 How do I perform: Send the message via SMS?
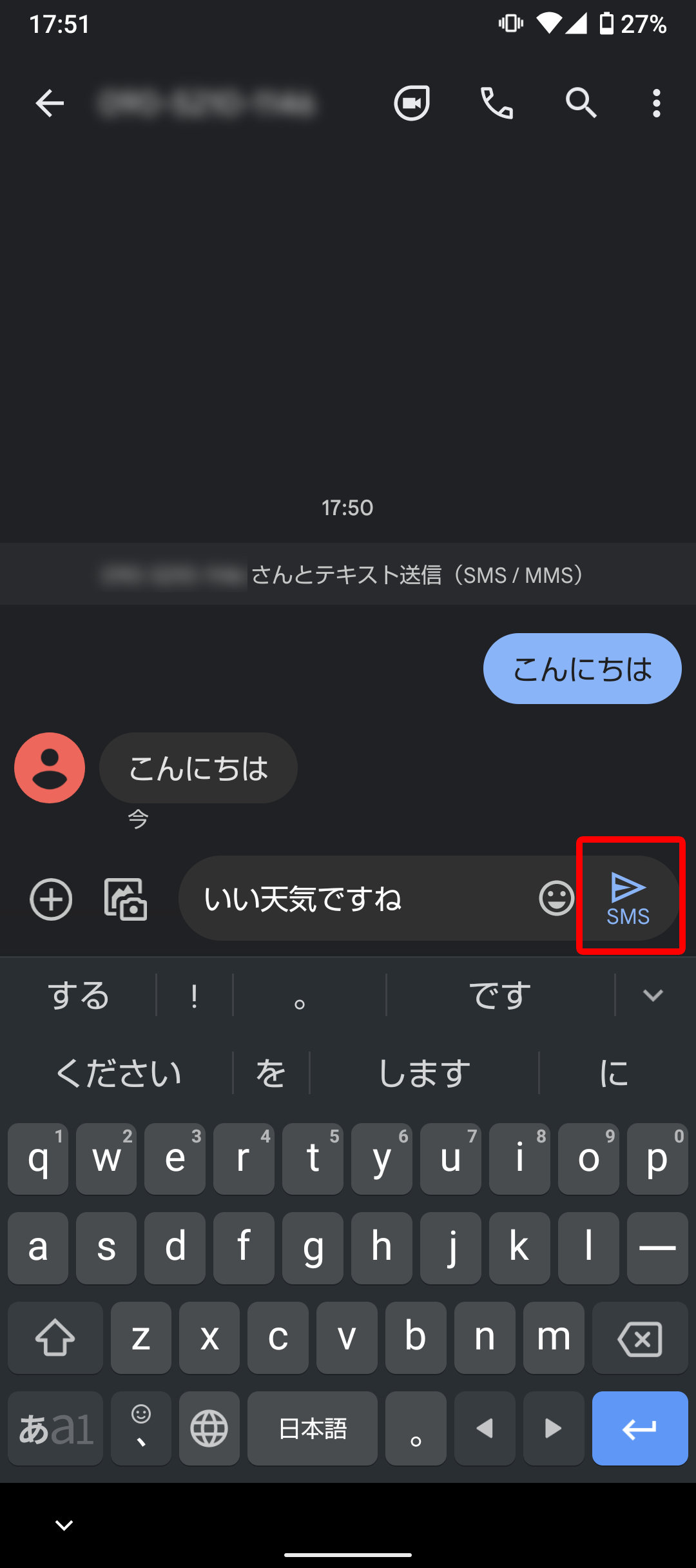pyautogui.click(x=628, y=899)
